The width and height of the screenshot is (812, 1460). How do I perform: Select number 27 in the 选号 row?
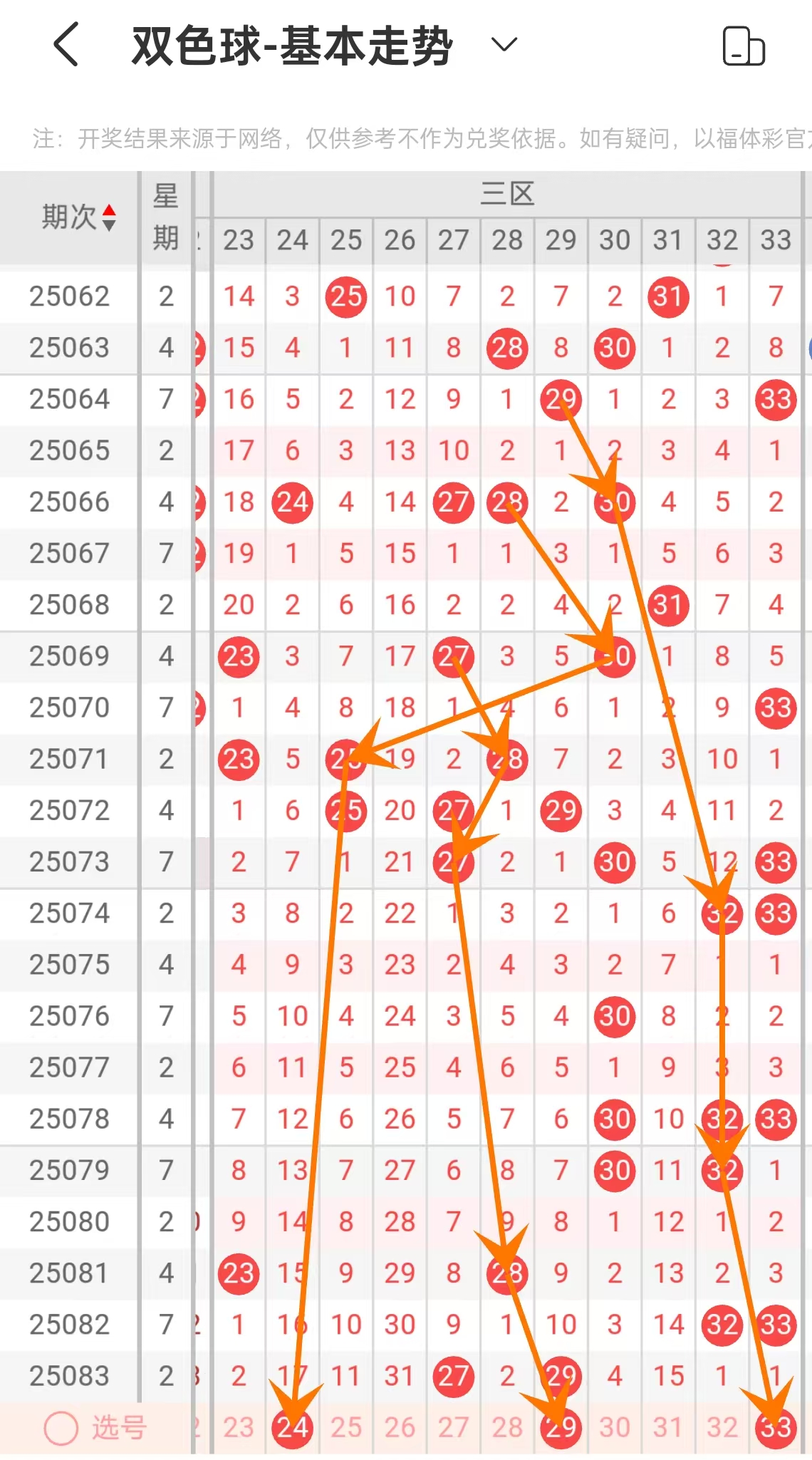click(x=454, y=1427)
